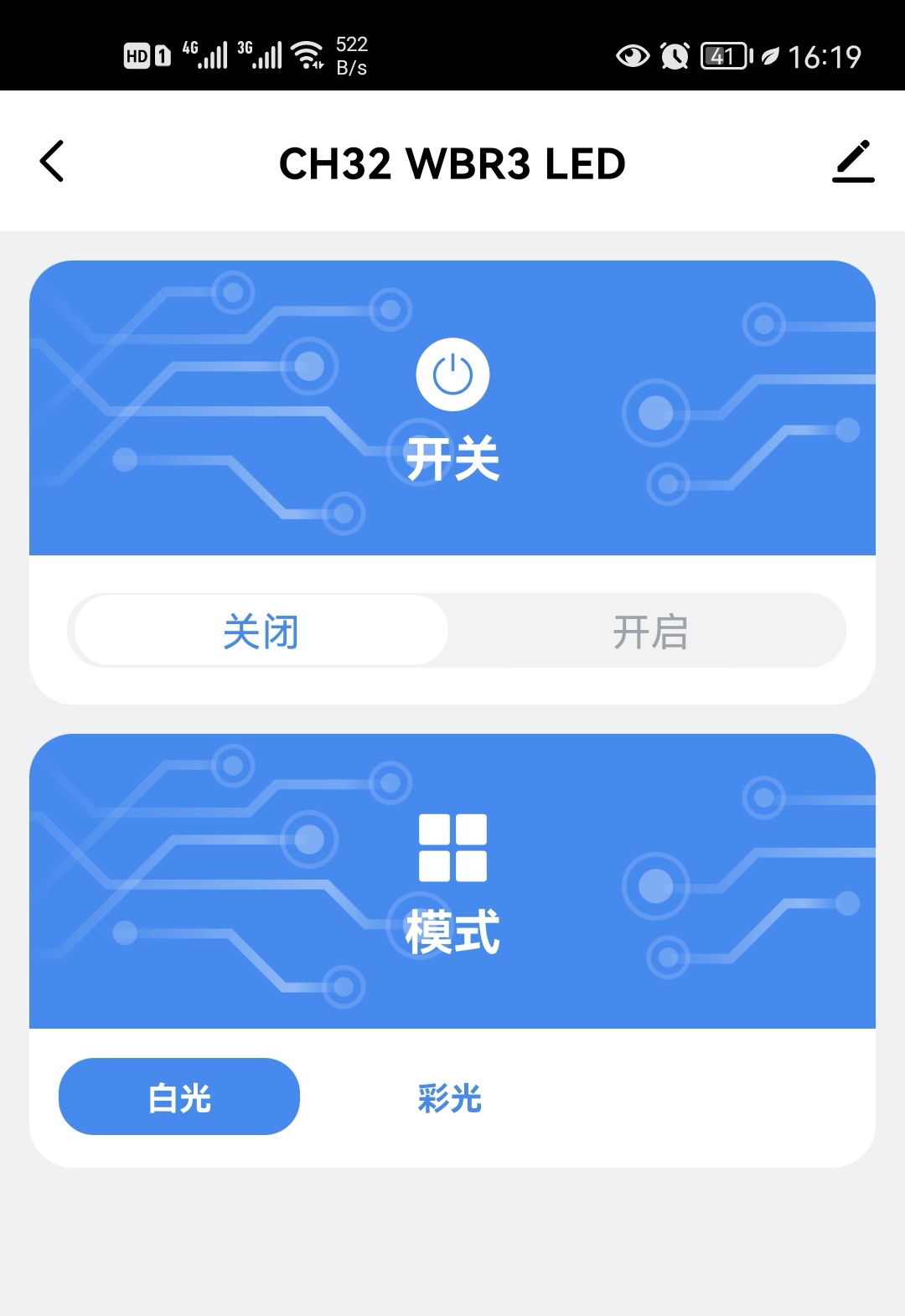Screen dimensions: 905x1316
Task: Open the CH32 WBR3 LED title area
Action: tap(452, 163)
